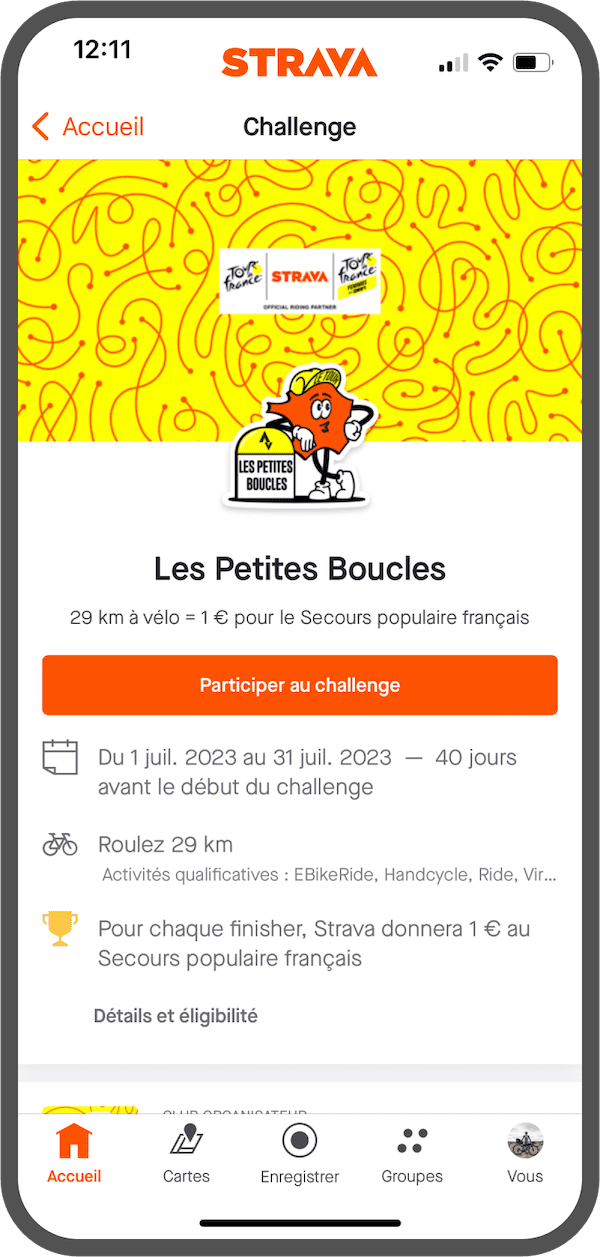Open the Vous profile tab
This screenshot has width=600, height=1257.
pyautogui.click(x=525, y=1153)
